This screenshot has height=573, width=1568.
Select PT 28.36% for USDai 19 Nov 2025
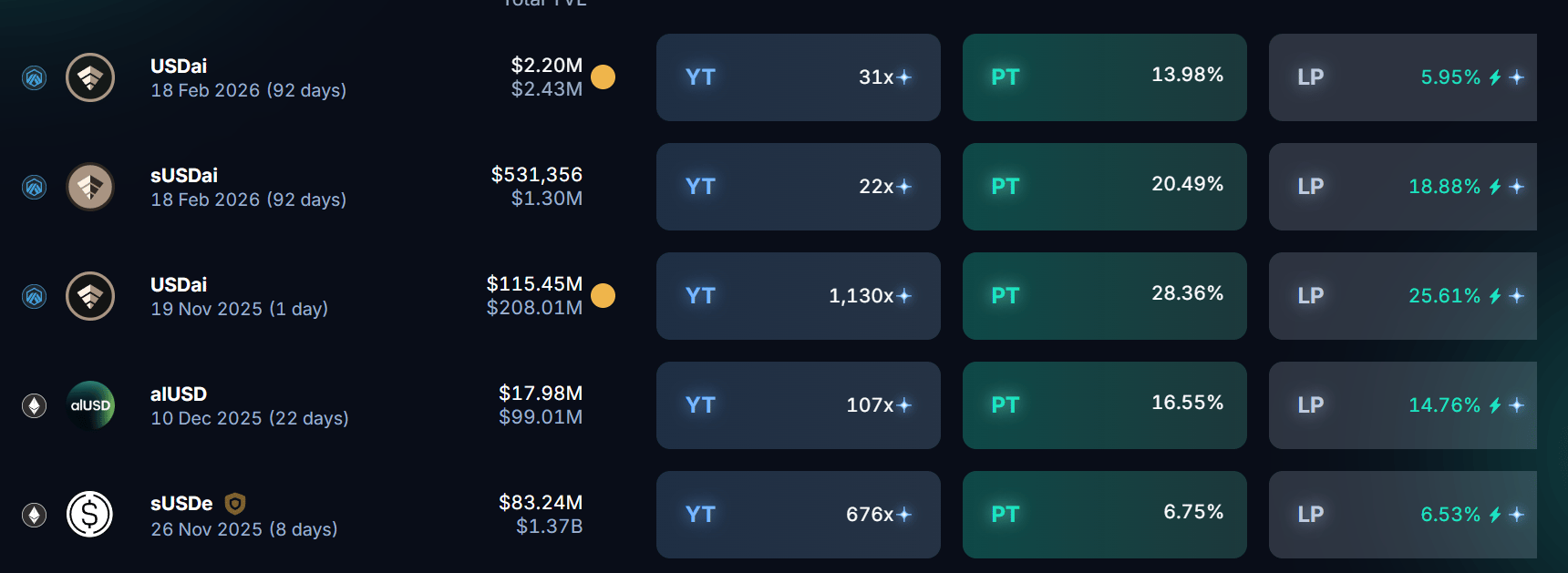[x=1104, y=296]
